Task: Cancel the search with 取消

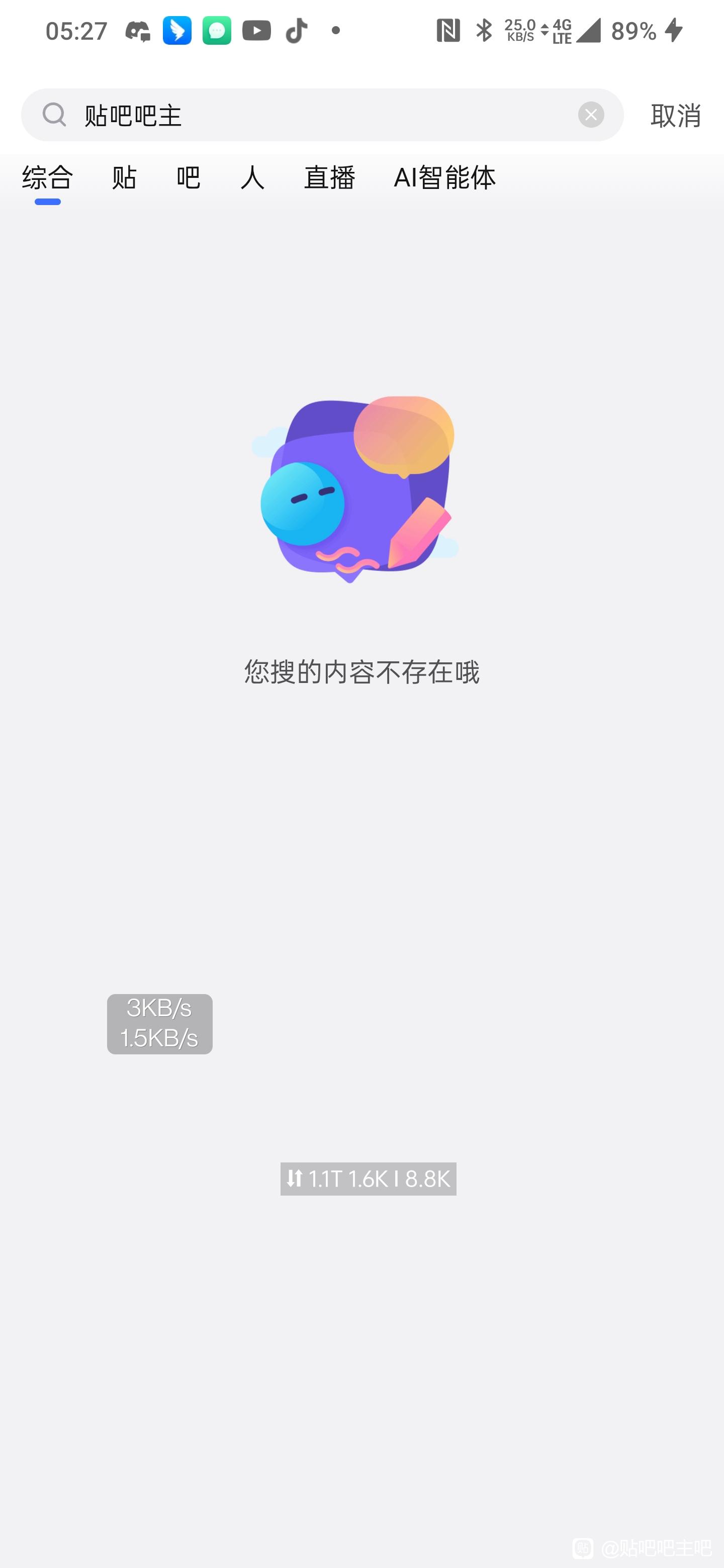Action: [x=675, y=115]
